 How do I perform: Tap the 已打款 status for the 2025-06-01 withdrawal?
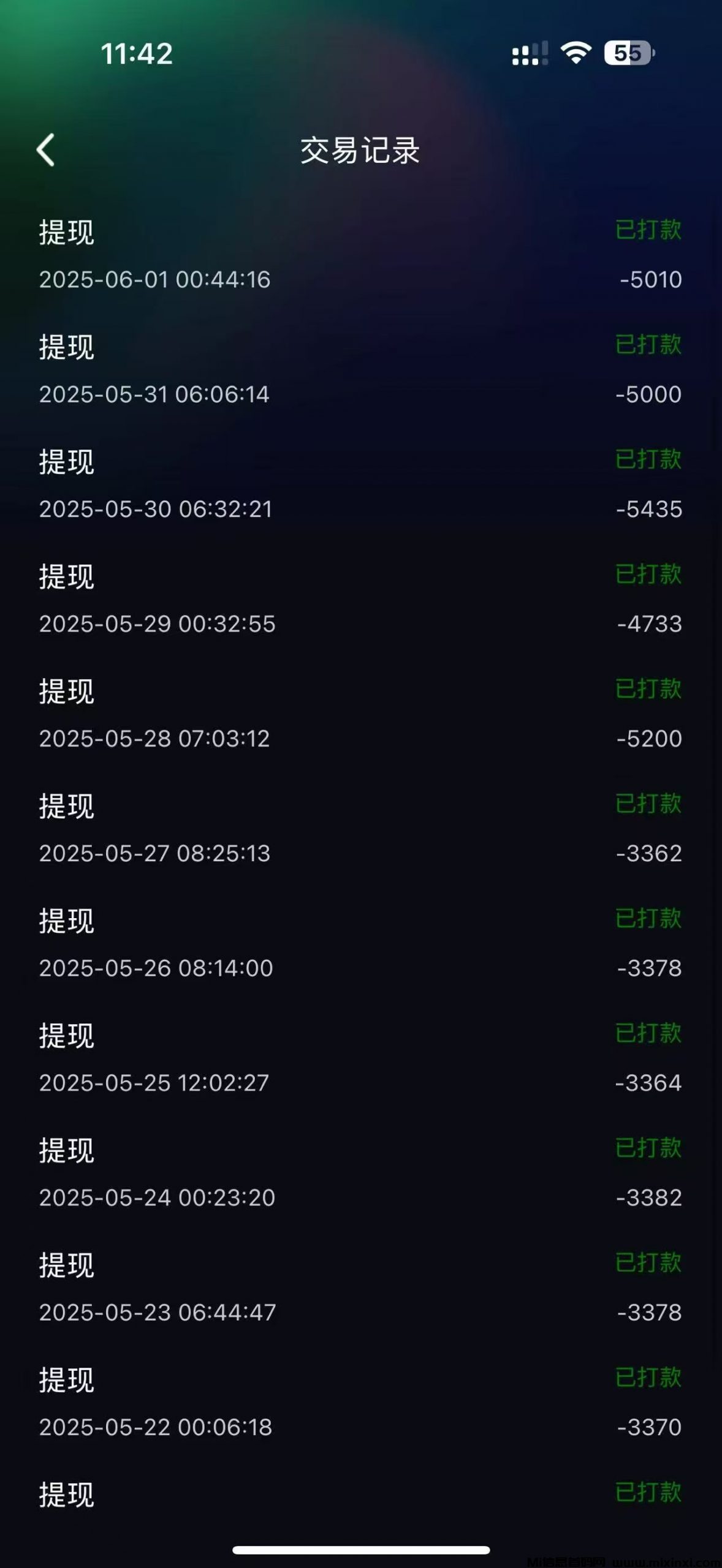[649, 230]
